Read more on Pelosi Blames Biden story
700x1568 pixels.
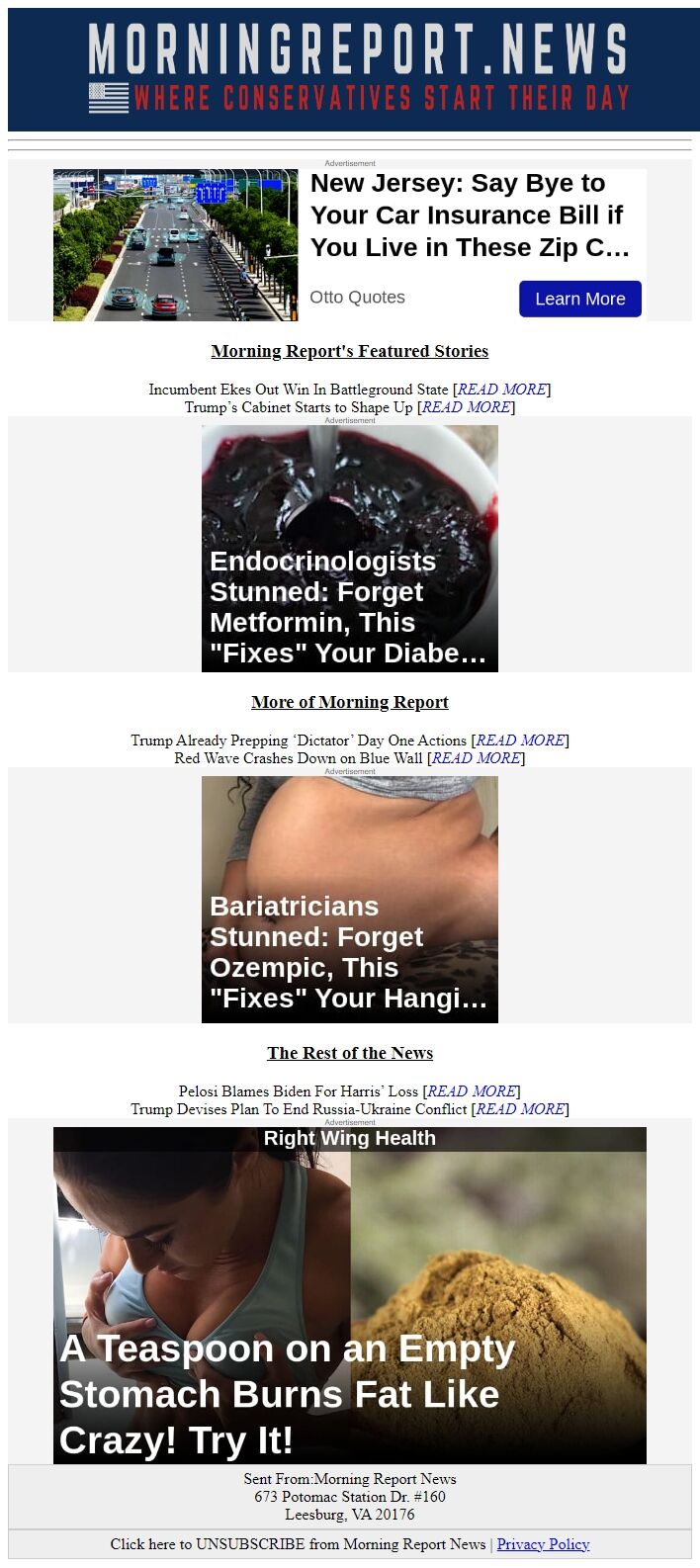472,1091
